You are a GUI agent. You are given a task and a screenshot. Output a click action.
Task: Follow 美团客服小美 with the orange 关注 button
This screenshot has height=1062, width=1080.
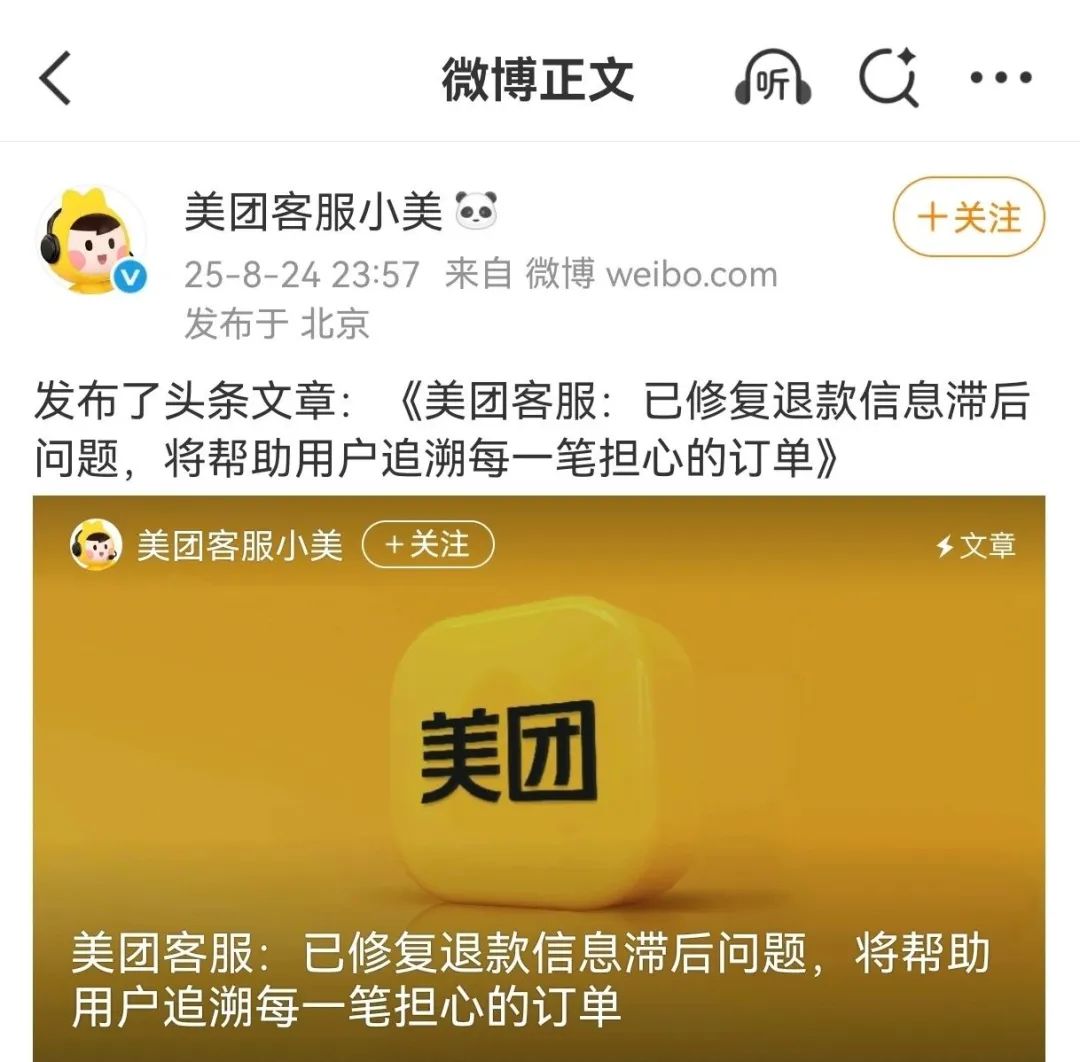968,217
